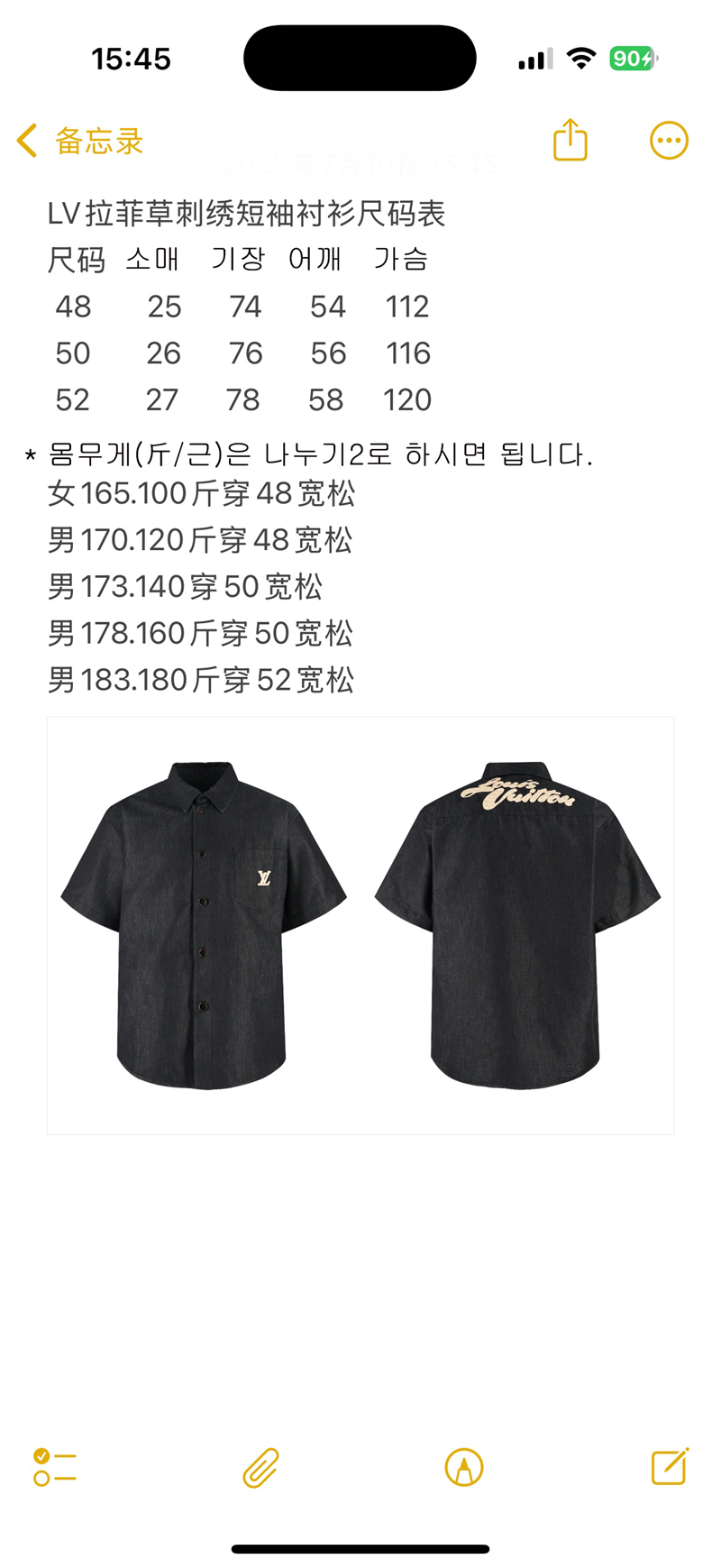Image resolution: width=721 pixels, height=1568 pixels.
Task: Open the shirt image attachment
Action: (x=360, y=925)
